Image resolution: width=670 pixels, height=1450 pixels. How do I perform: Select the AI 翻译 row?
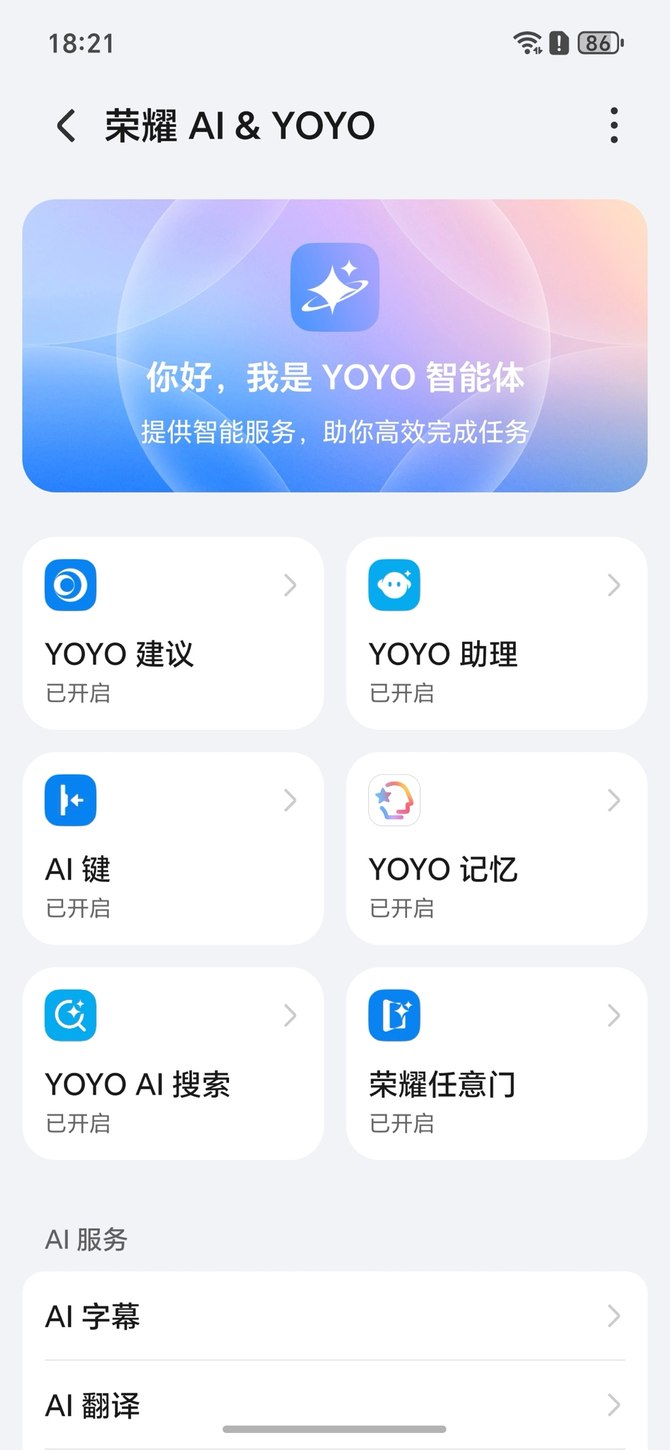[x=335, y=1405]
